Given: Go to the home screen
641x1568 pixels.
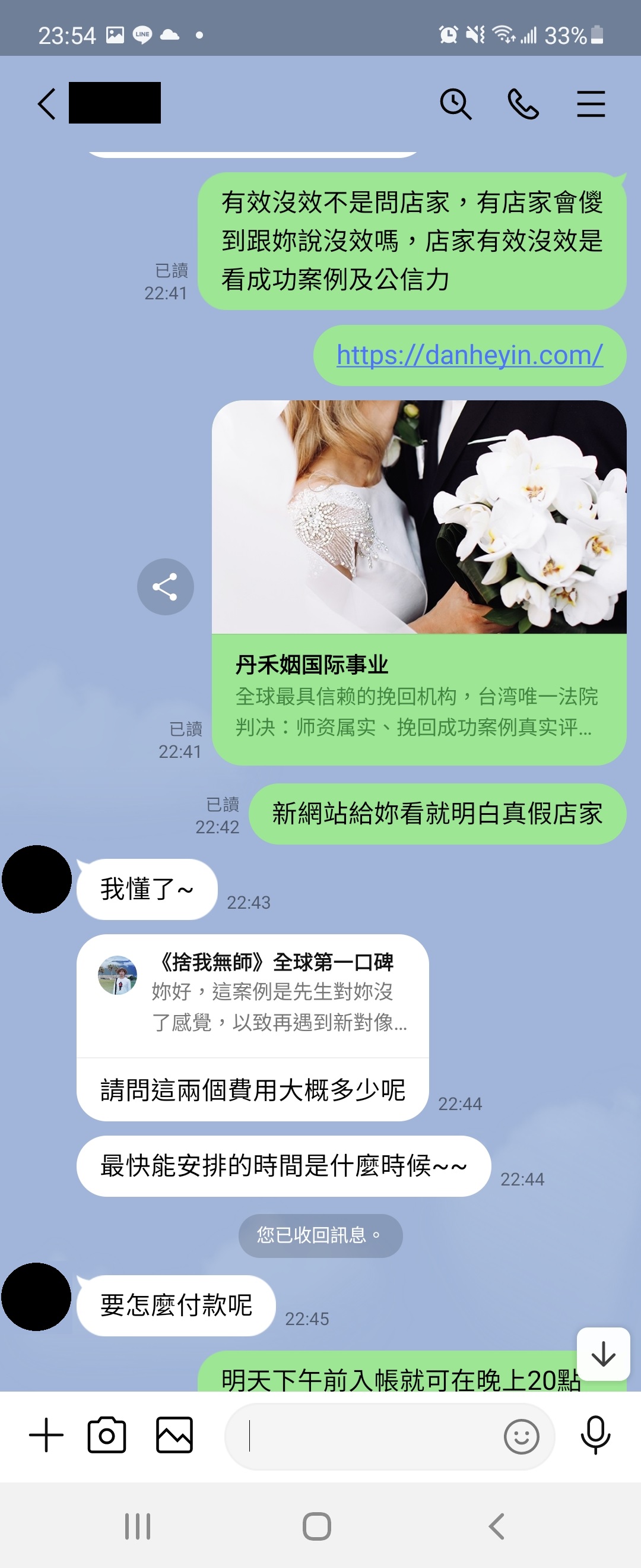Looking at the screenshot, I should coord(317,1526).
